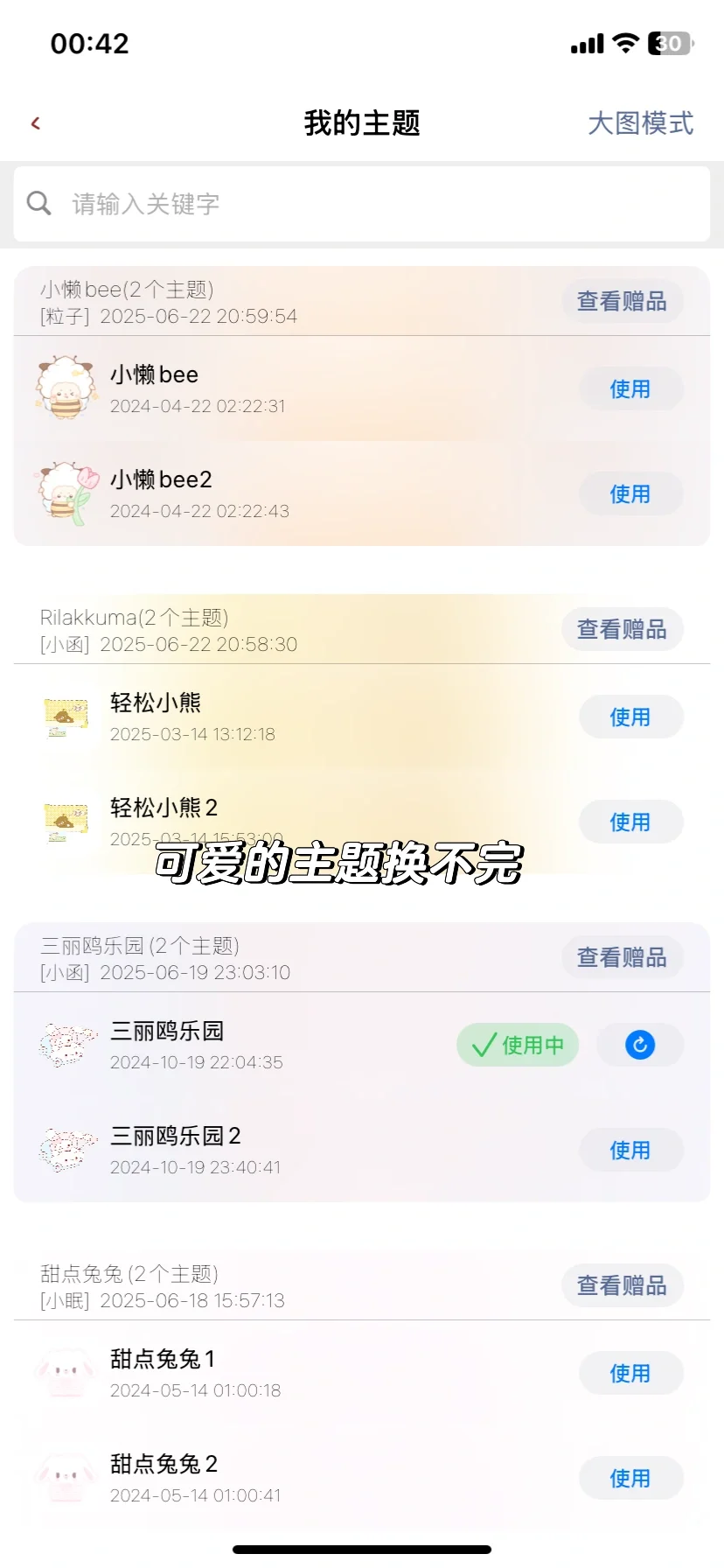Tap 查看赠品 for Rilakkuma group
The height and width of the screenshot is (1568, 724).
pos(622,629)
